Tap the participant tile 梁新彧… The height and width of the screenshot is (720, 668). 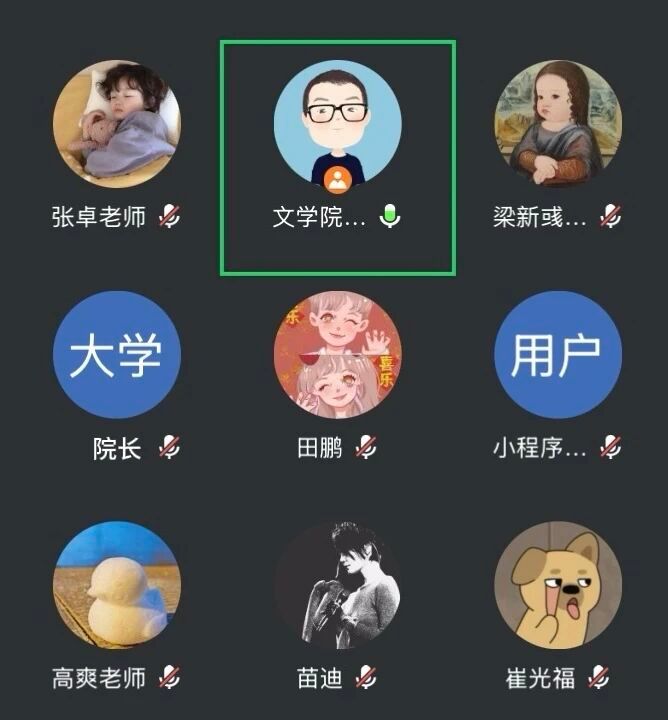[x=558, y=124]
